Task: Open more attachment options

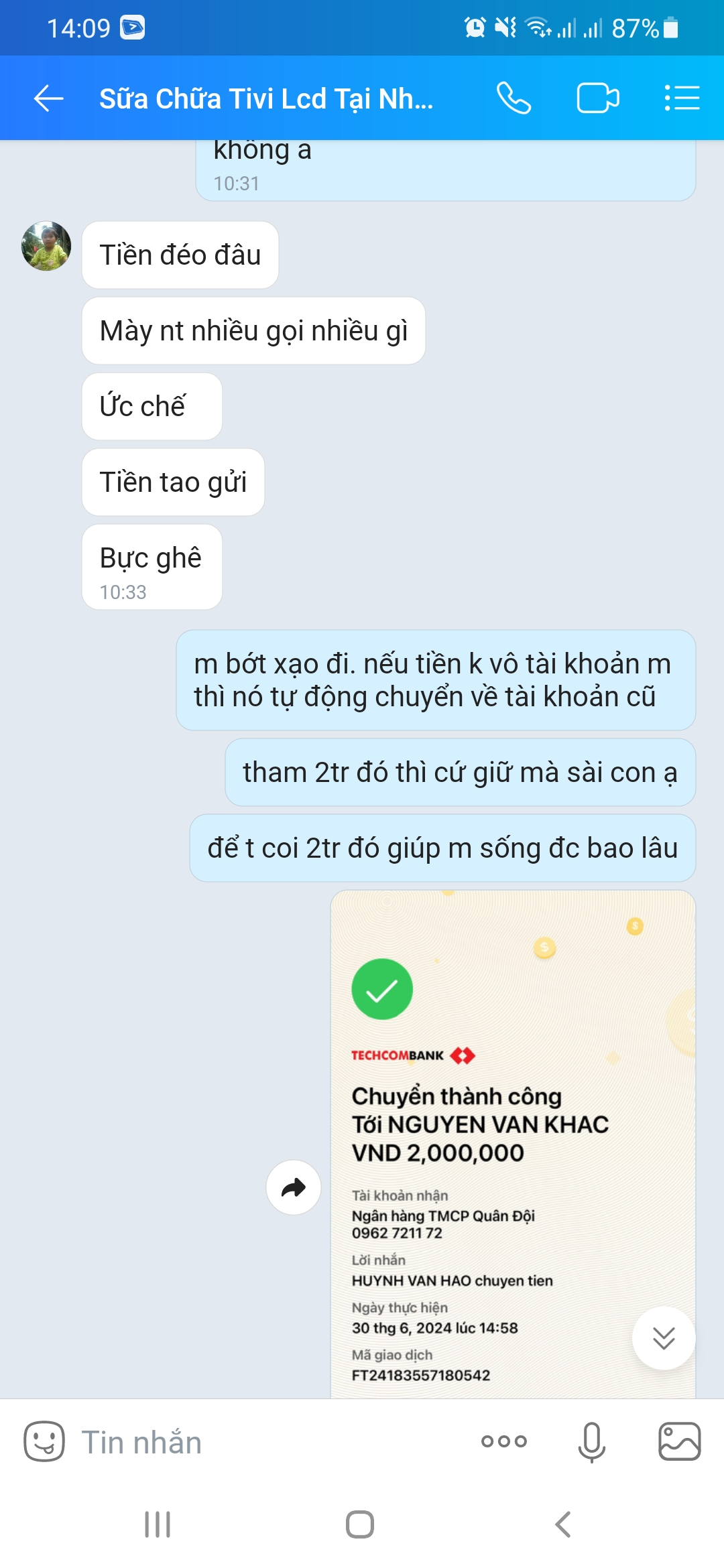Action: 504,1441
